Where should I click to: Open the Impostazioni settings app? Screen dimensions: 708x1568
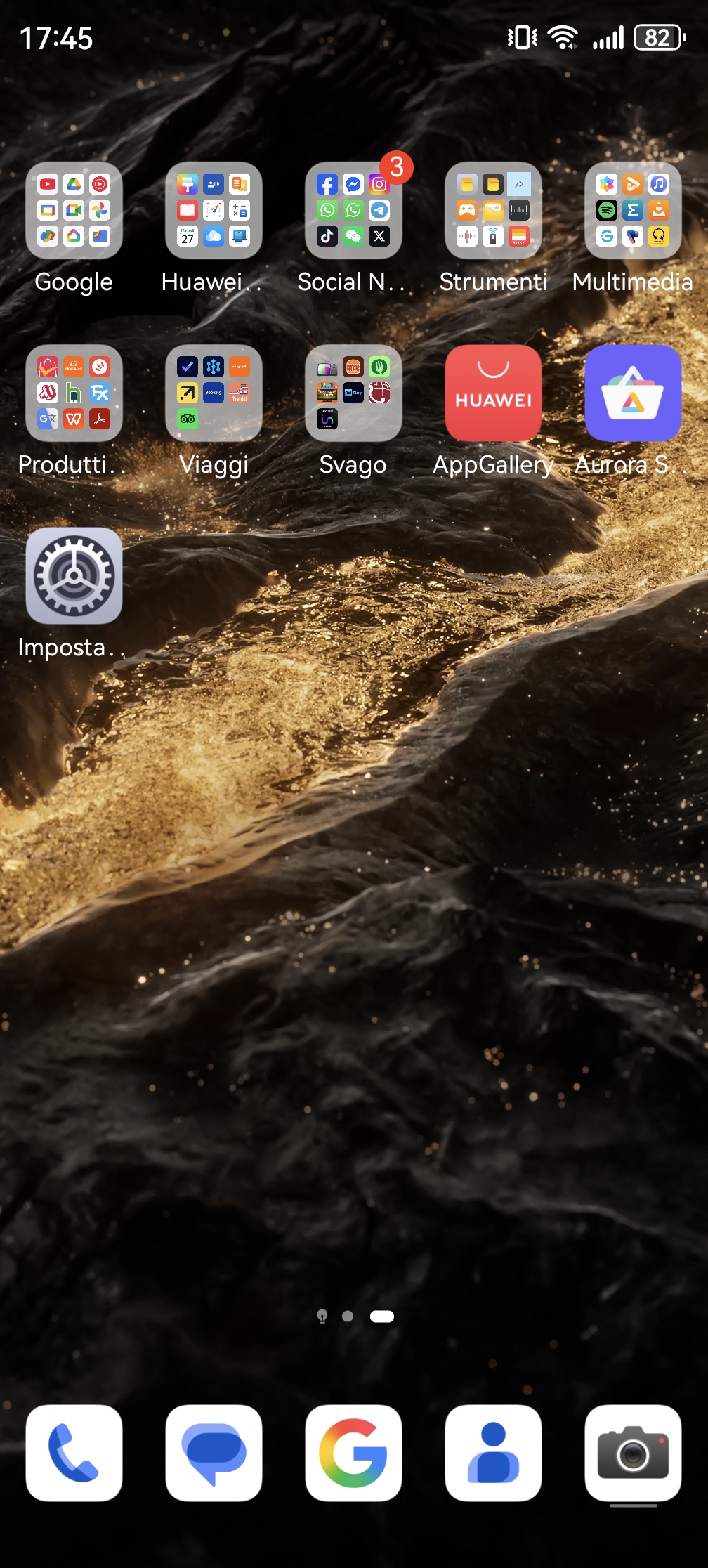(74, 575)
